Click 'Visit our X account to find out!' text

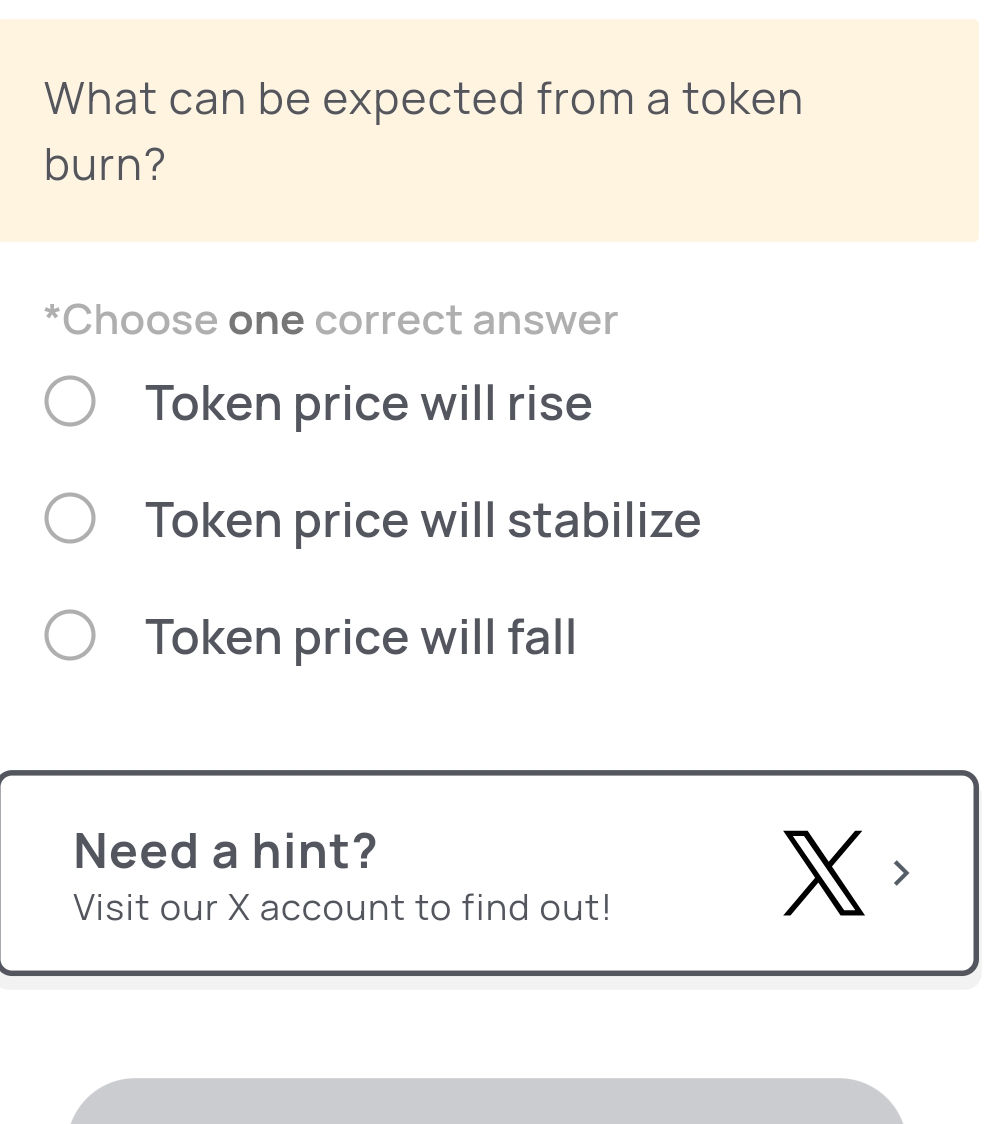342,907
